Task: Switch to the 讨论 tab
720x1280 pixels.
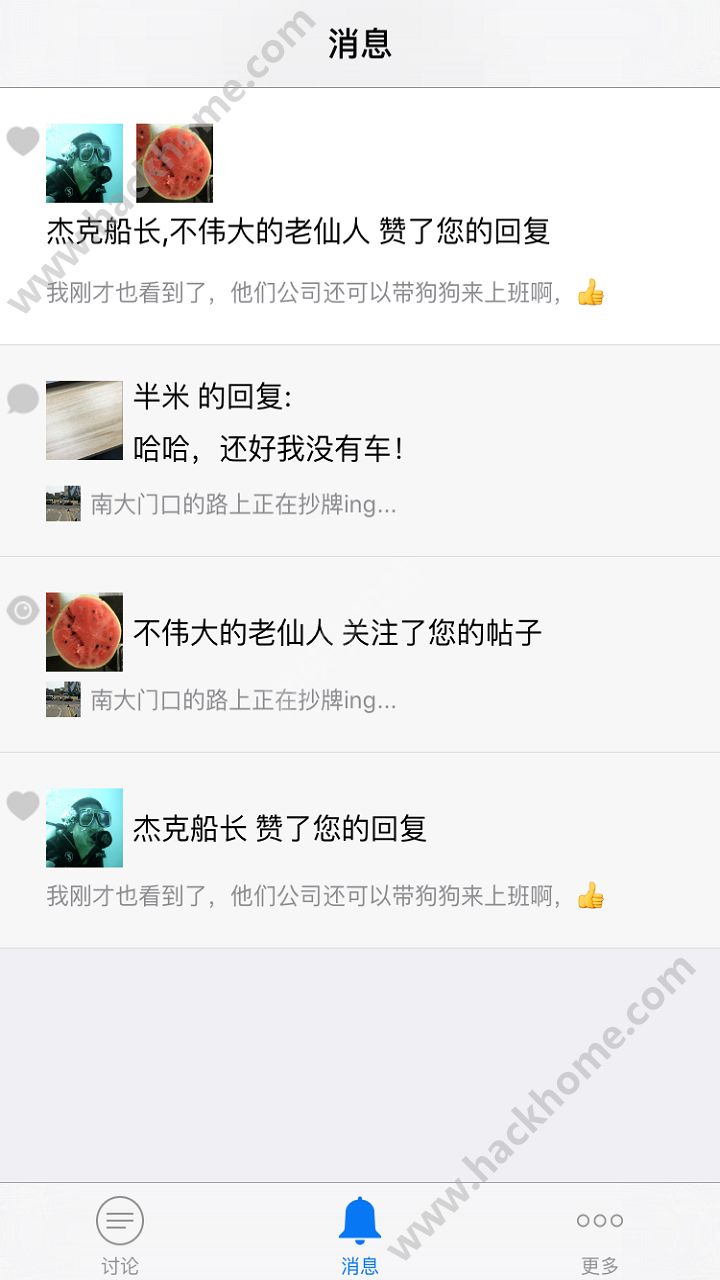Action: (x=120, y=1233)
